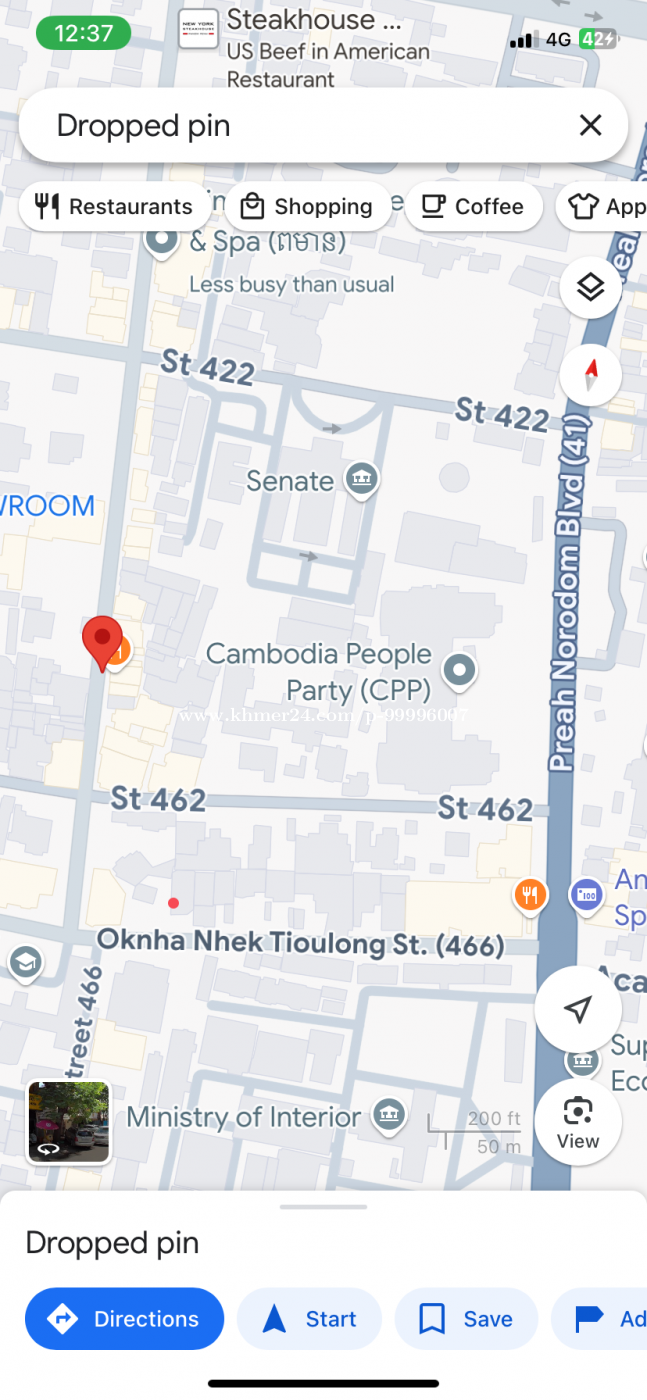The image size is (647, 1400).
Task: Tap the compass to reorient map
Action: pyautogui.click(x=590, y=376)
